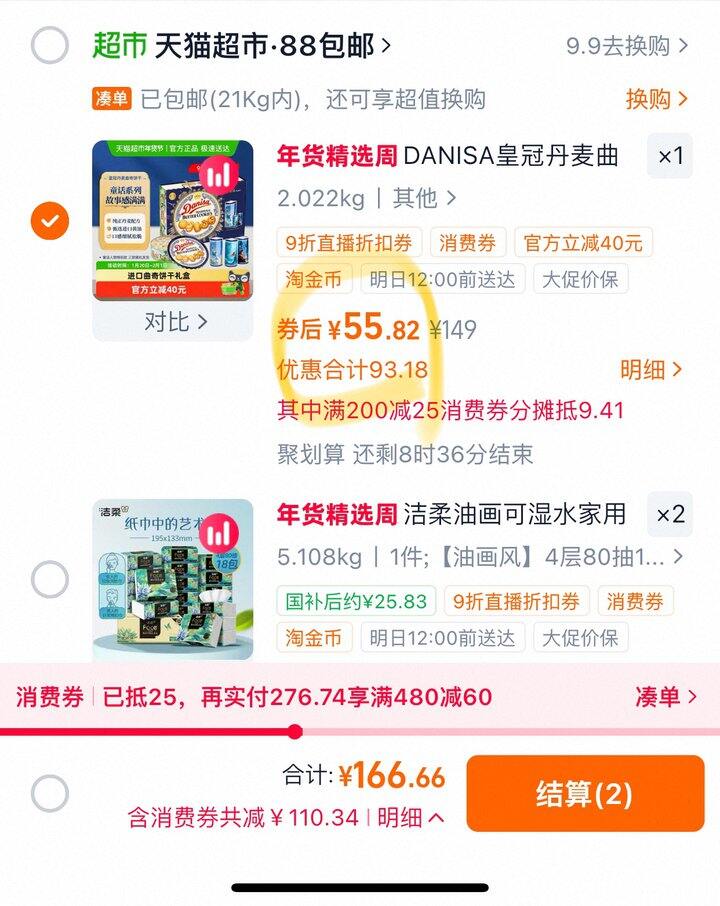Select the 洁柔 tissue item checkbox
Screen dimensions: 720x906
(x=49, y=579)
